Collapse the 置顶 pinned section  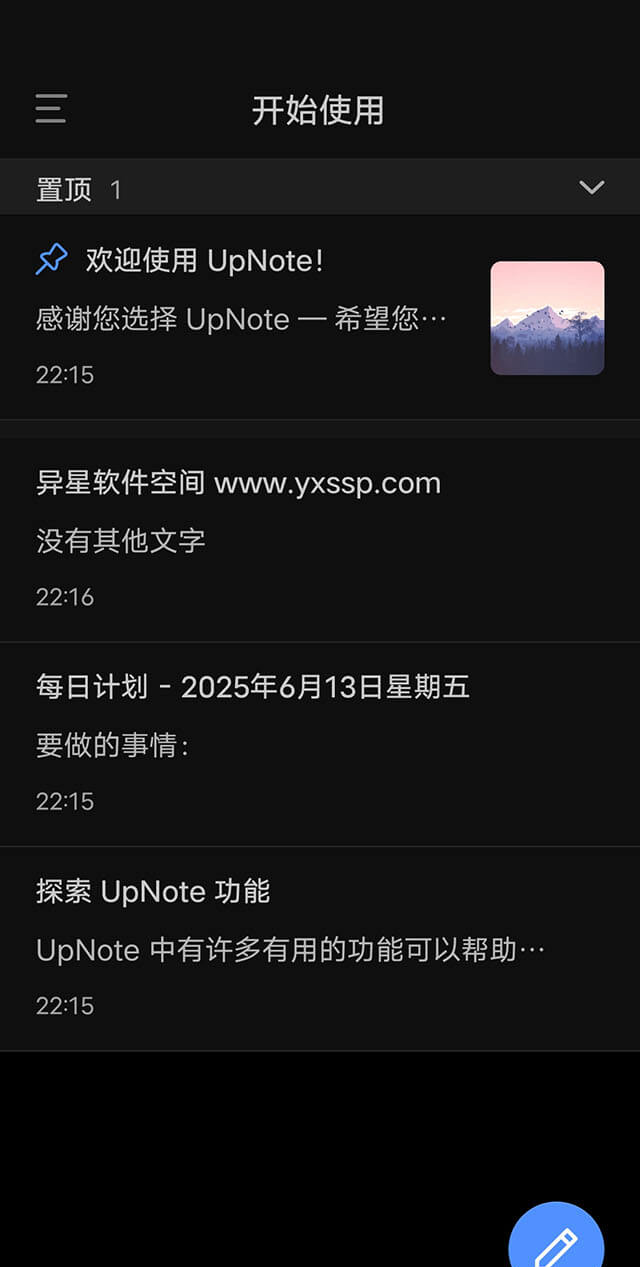point(591,188)
